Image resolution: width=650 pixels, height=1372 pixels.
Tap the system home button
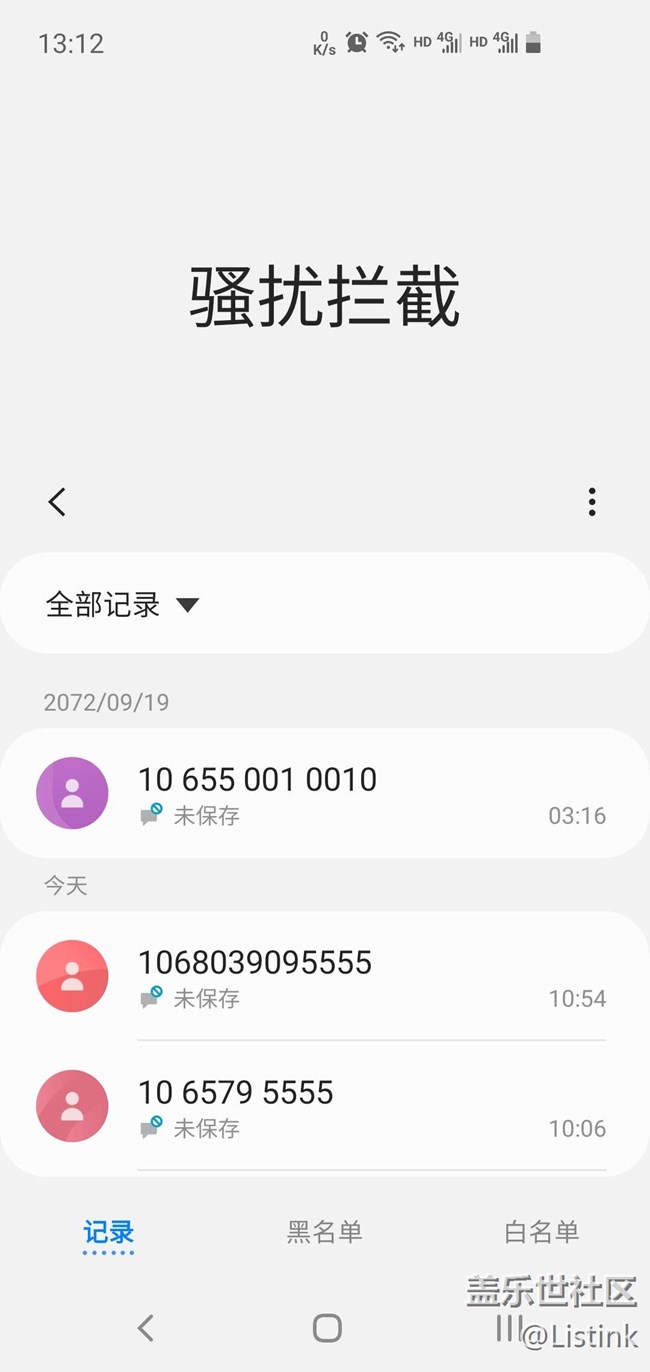[327, 1328]
